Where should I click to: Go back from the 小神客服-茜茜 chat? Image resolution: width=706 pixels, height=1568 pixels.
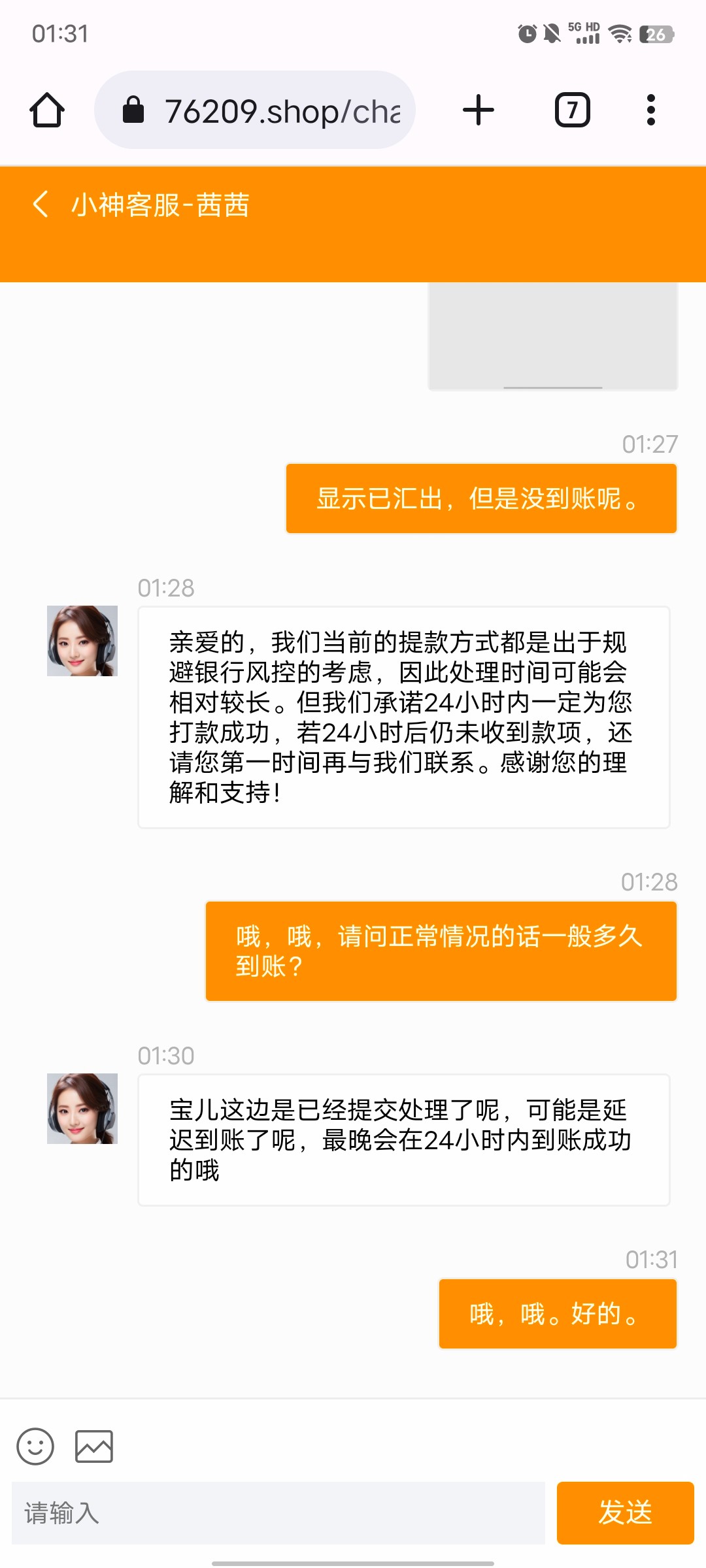(41, 204)
